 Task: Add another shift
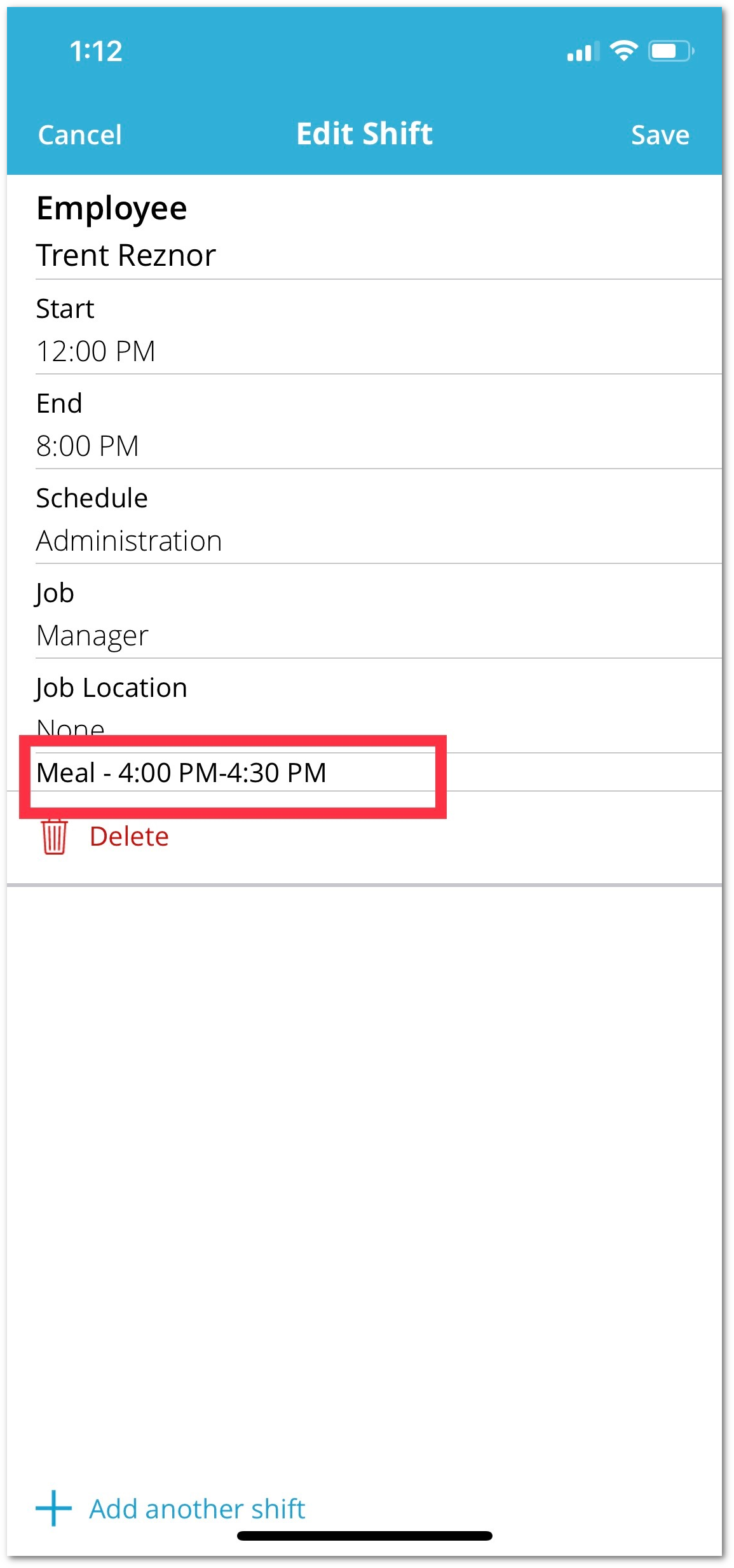(170, 1508)
